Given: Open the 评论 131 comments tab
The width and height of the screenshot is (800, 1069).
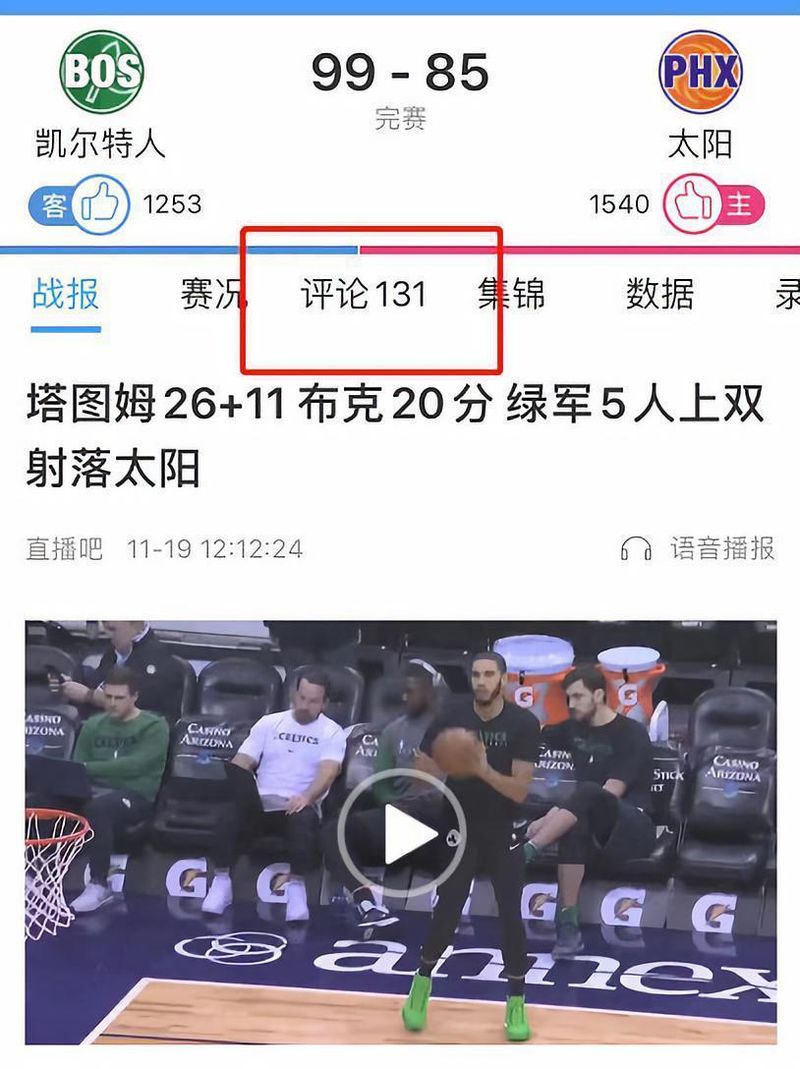Looking at the screenshot, I should [364, 294].
